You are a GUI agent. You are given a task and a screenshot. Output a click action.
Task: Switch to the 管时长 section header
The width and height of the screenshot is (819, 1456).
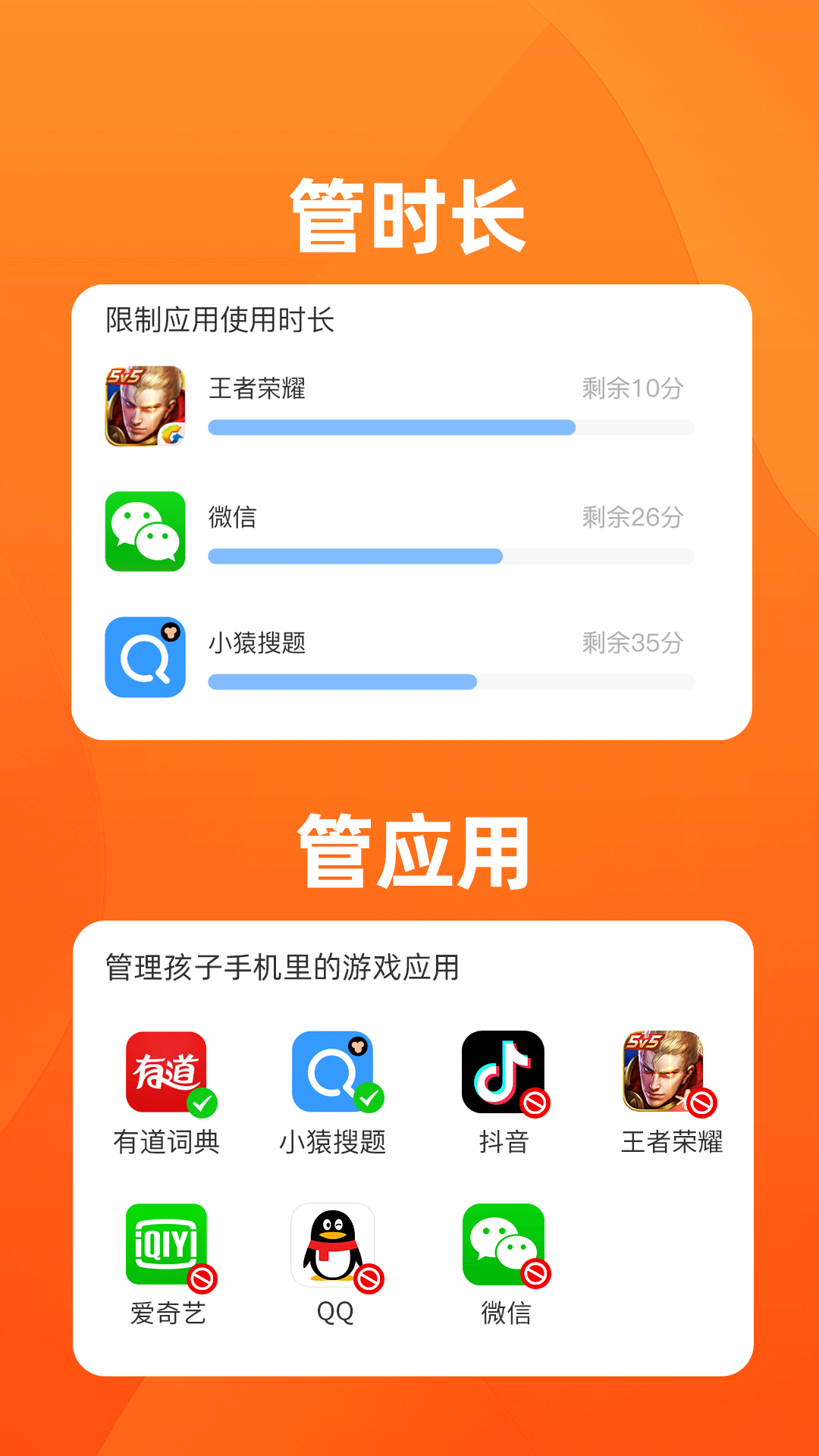[x=409, y=211]
